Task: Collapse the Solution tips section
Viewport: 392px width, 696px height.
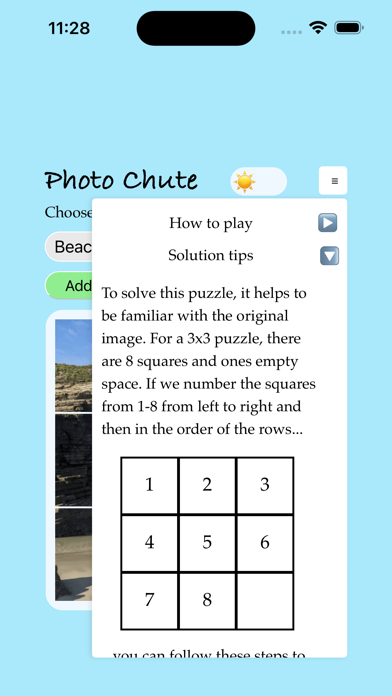Action: pos(329,256)
